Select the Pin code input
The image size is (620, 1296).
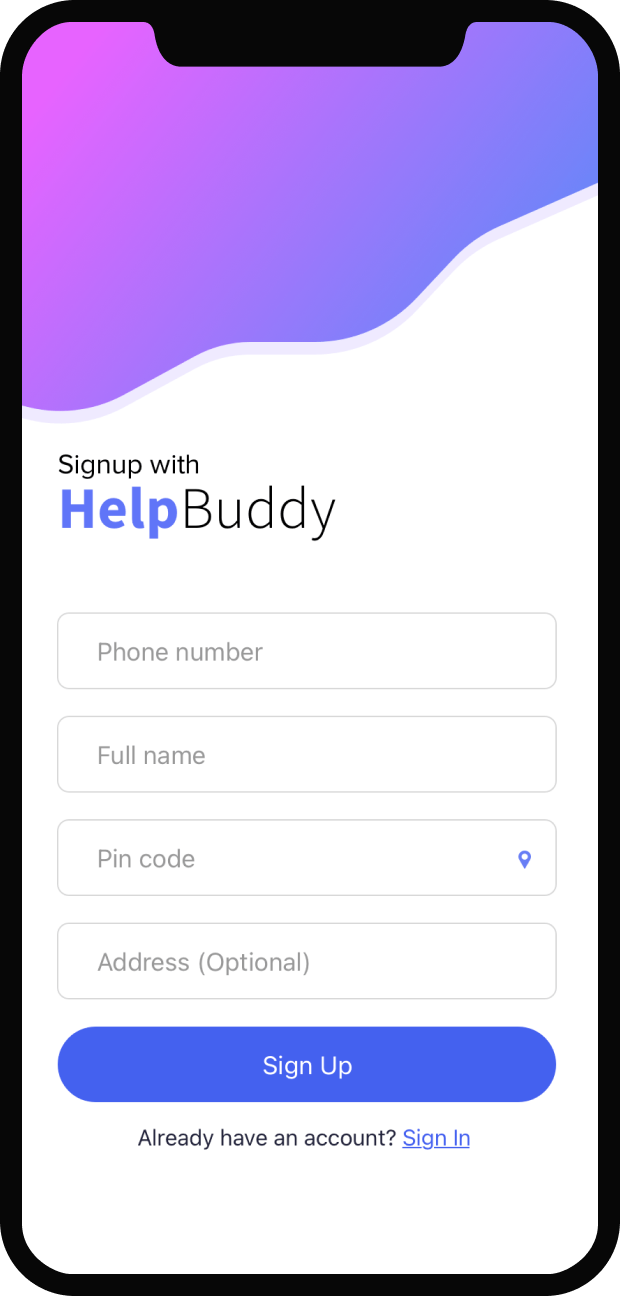coord(290,858)
